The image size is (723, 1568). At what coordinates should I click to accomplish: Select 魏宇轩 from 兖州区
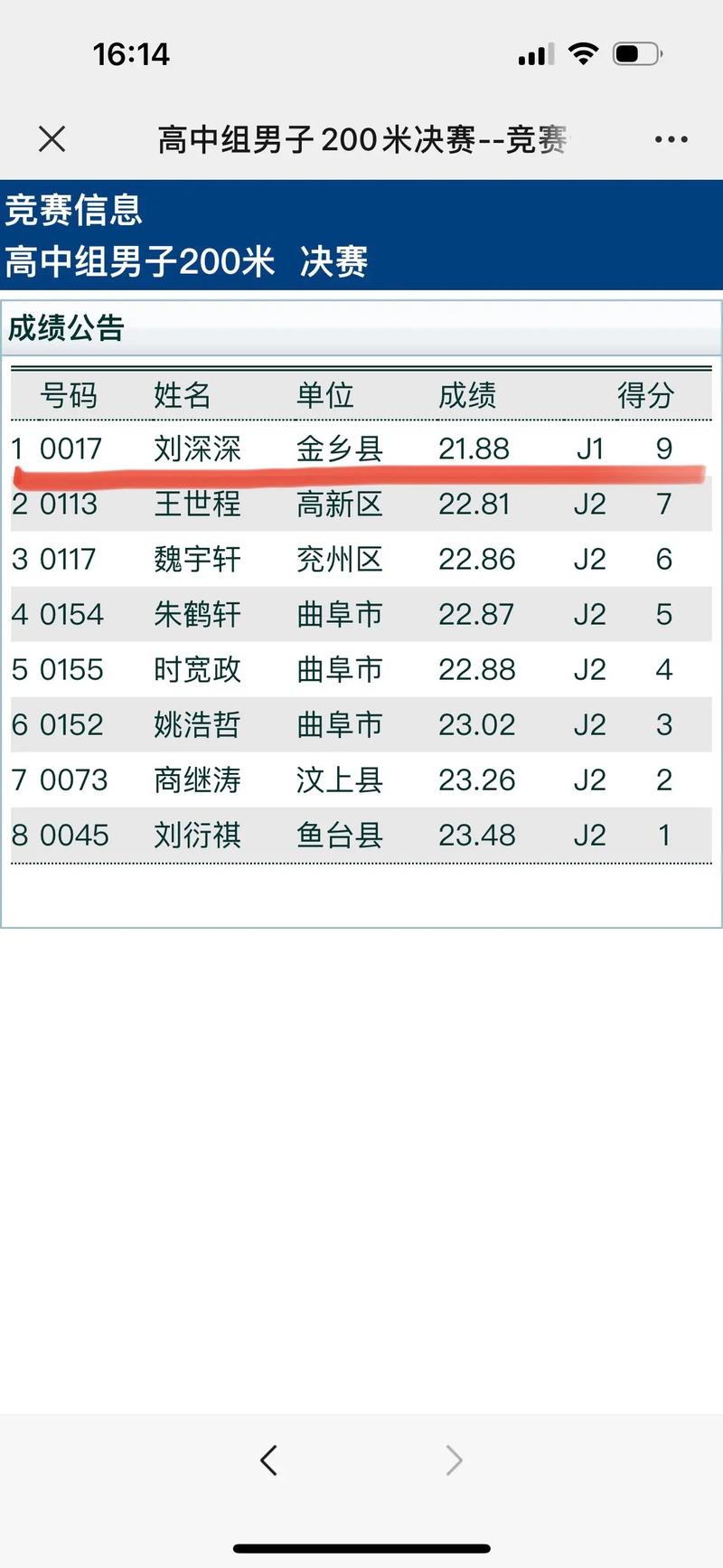(x=198, y=559)
